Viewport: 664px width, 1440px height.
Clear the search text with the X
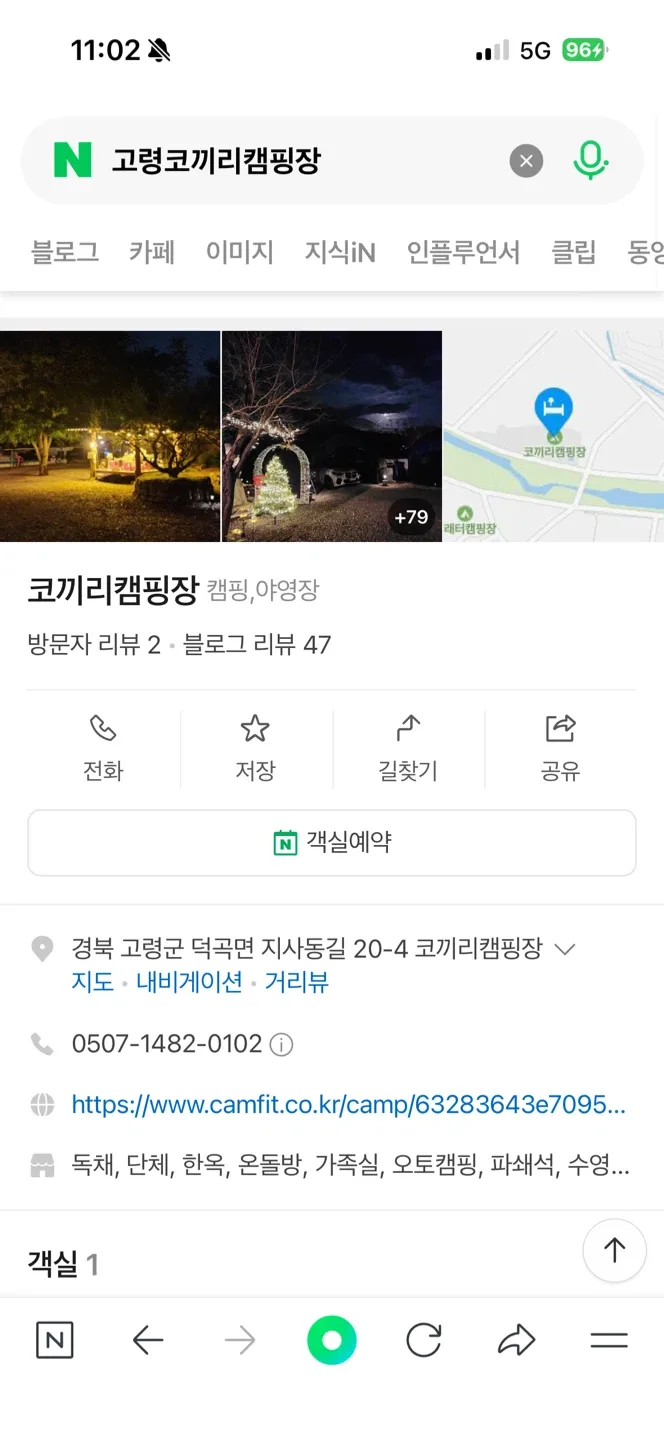click(526, 161)
